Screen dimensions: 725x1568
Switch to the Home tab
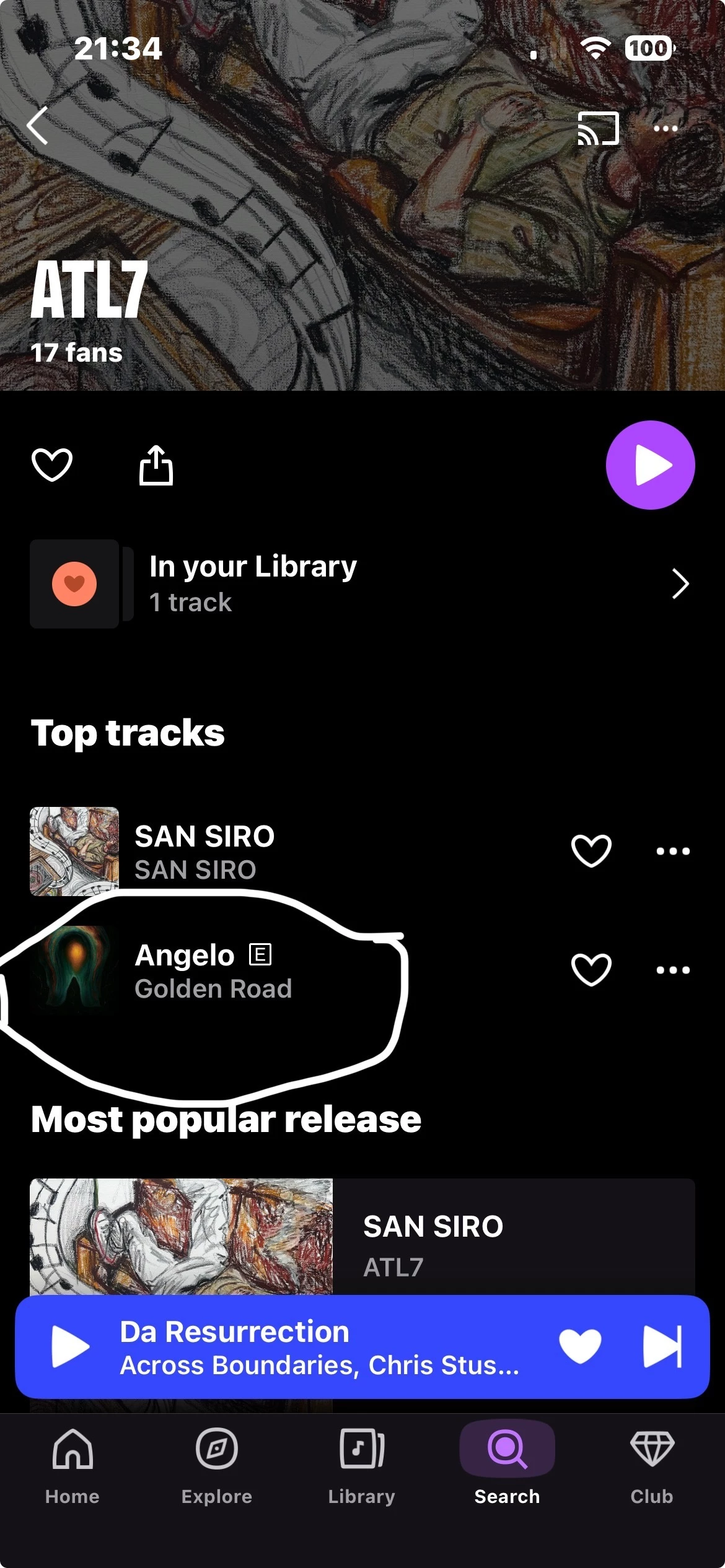pos(72,1465)
